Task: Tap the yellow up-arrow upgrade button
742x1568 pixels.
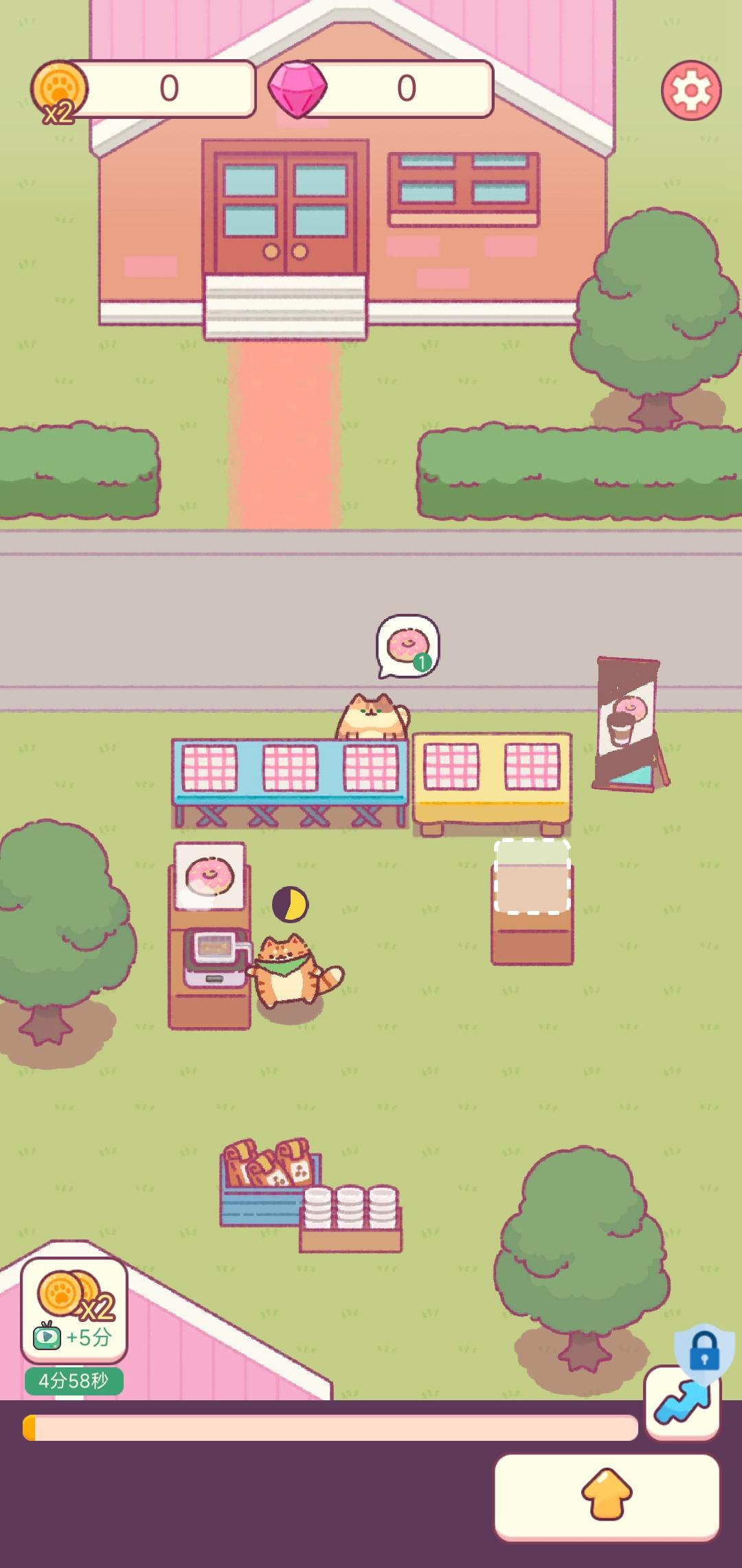Action: click(x=607, y=1497)
